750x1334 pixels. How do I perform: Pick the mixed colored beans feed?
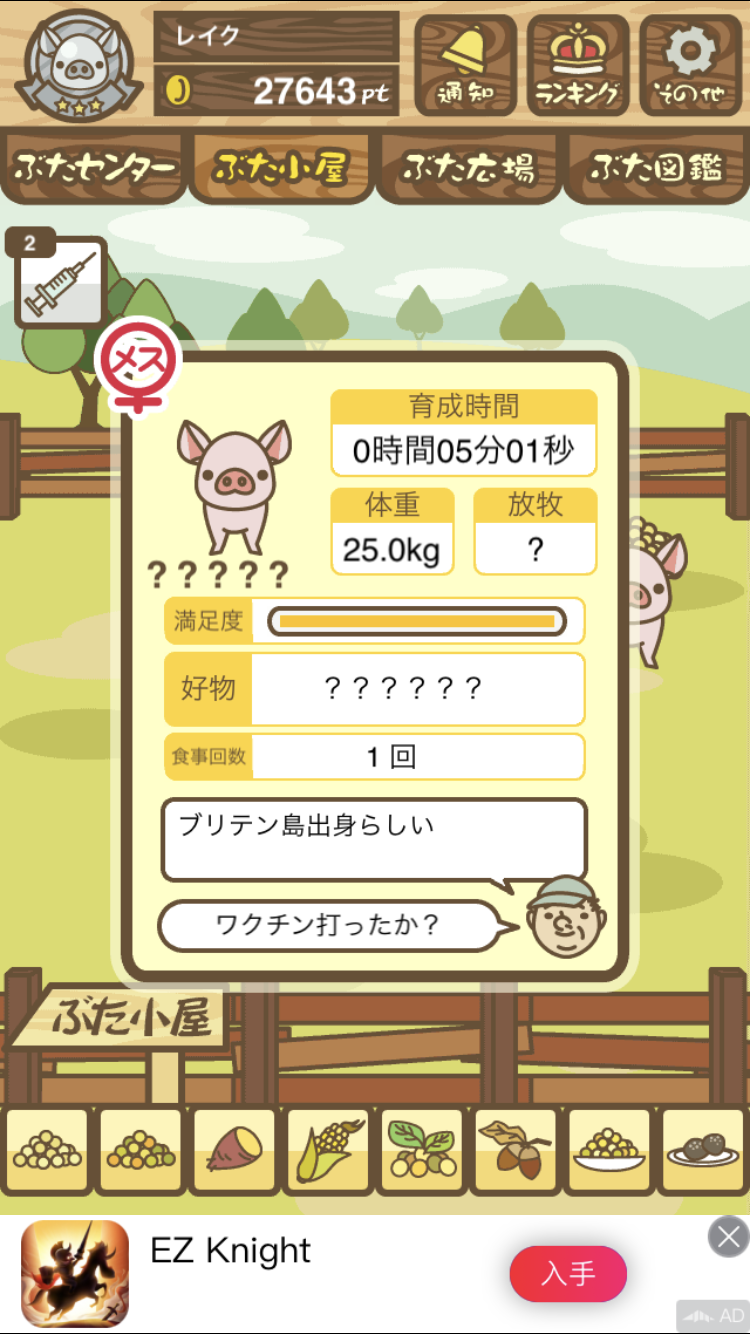(141, 1151)
